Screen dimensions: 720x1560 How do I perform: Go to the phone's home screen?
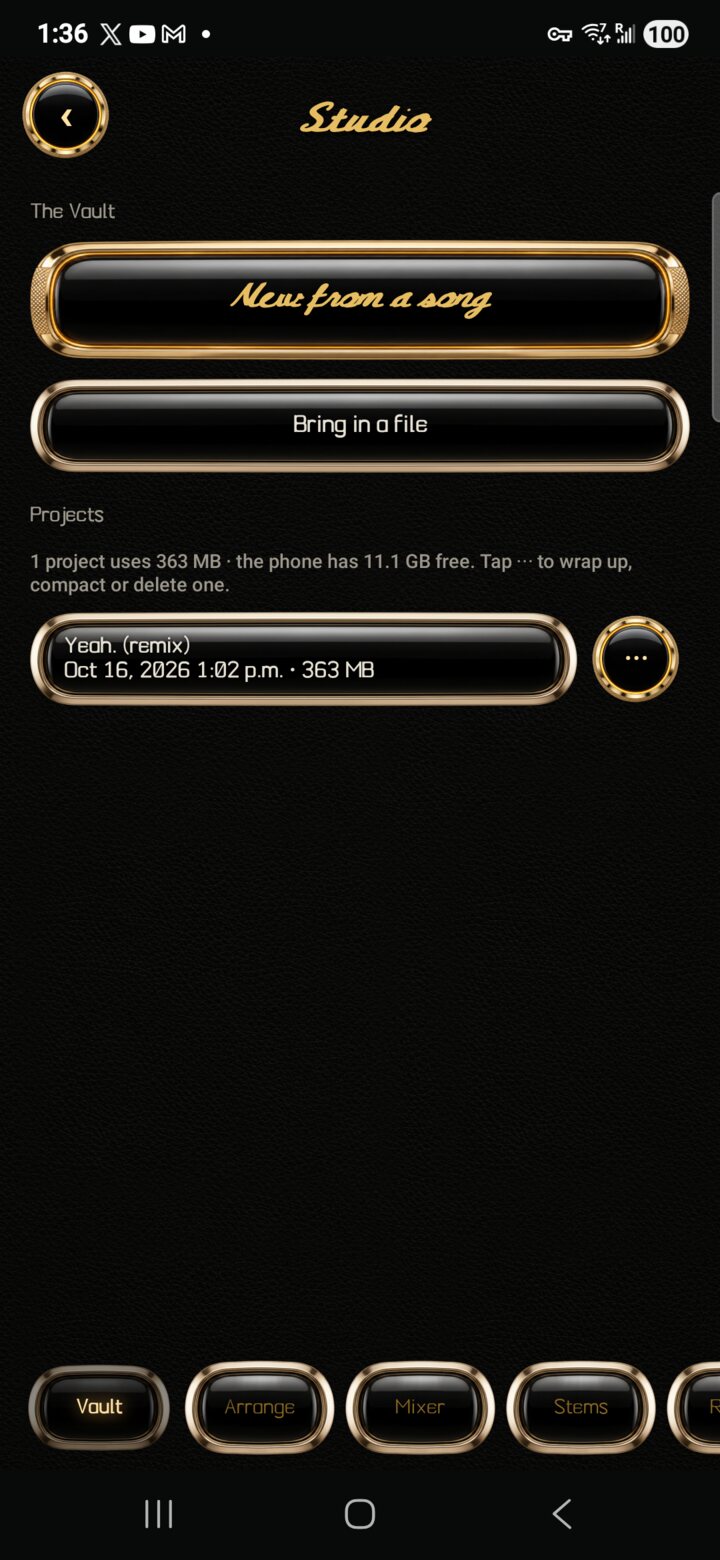pos(360,1514)
